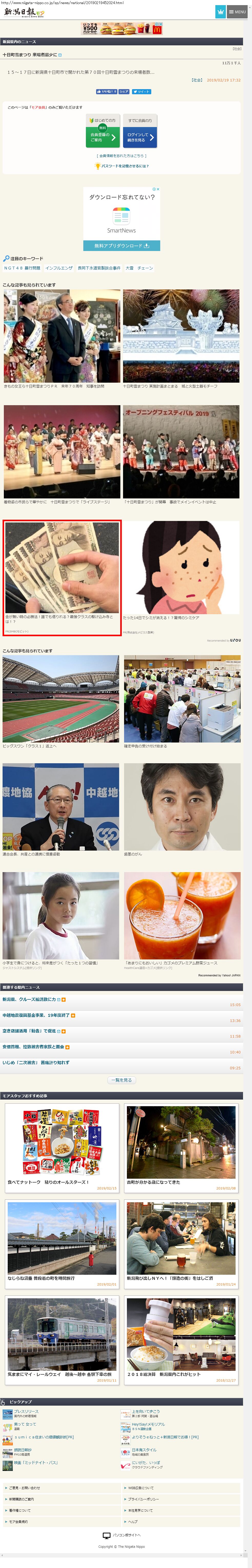This screenshot has width=252, height=1568.
Task: Open the forgot member info link
Action: click(x=122, y=156)
